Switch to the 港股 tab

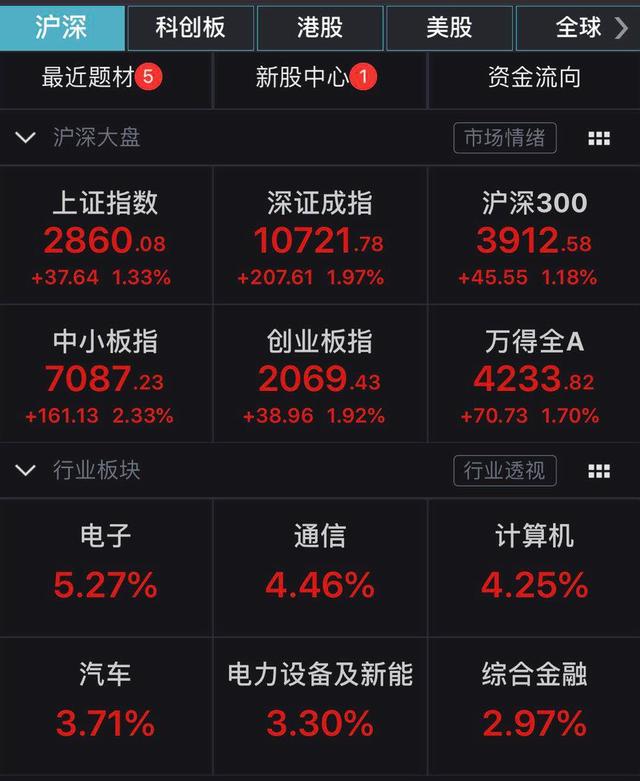(x=320, y=27)
